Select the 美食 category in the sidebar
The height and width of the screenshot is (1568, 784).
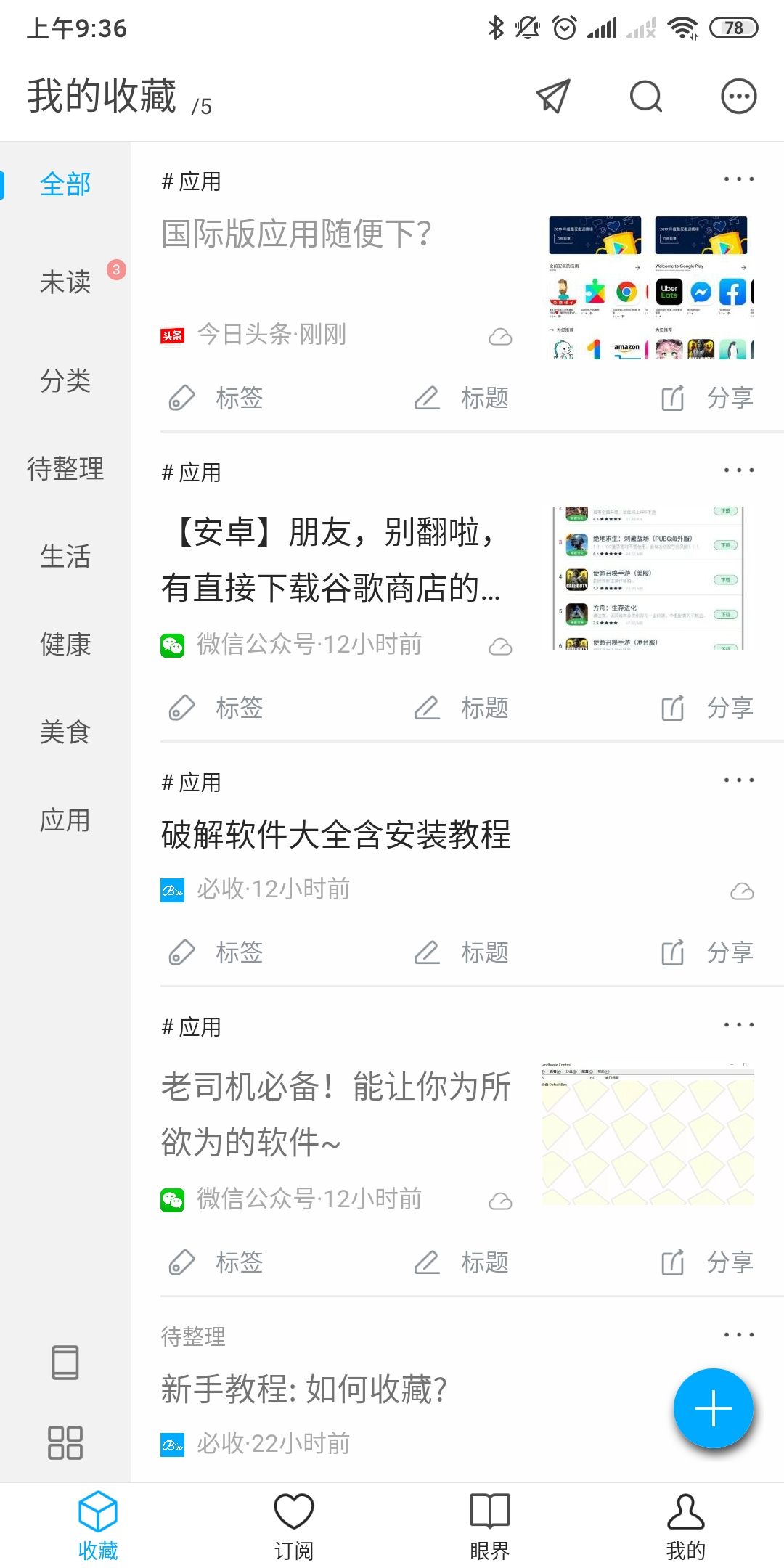point(65,733)
